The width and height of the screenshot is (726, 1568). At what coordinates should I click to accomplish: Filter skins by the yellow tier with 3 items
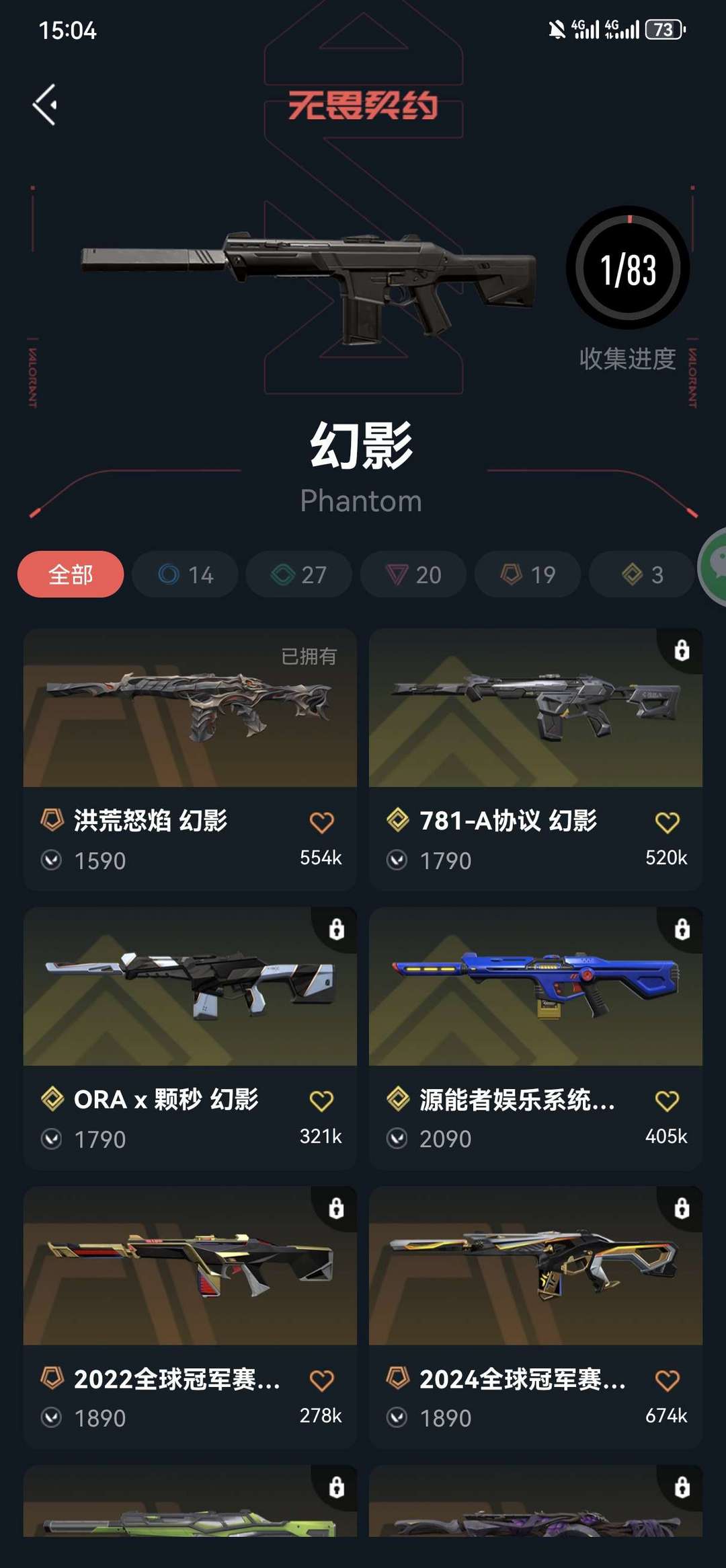pos(641,574)
